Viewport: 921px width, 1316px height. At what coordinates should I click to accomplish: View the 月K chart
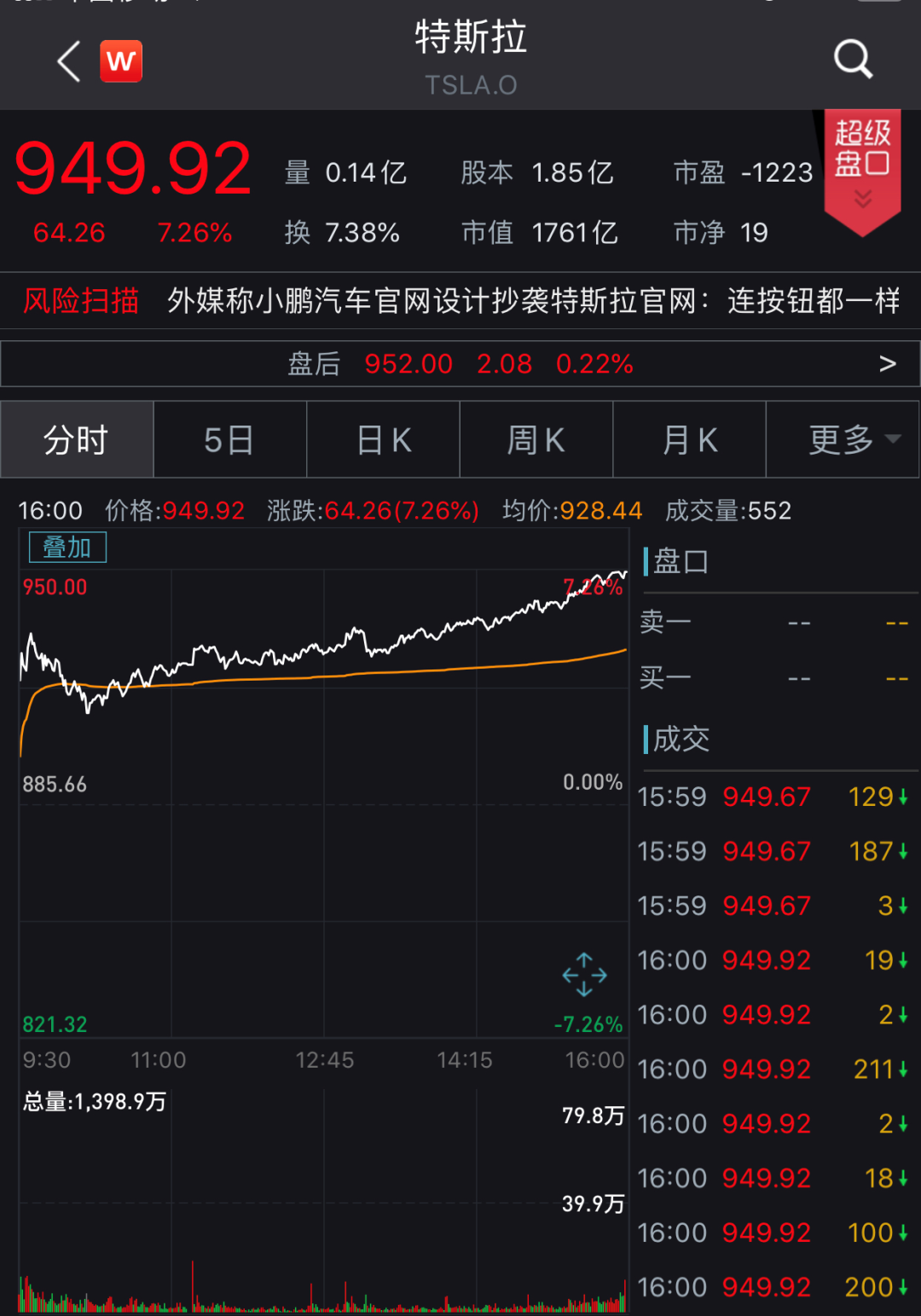[x=689, y=440]
